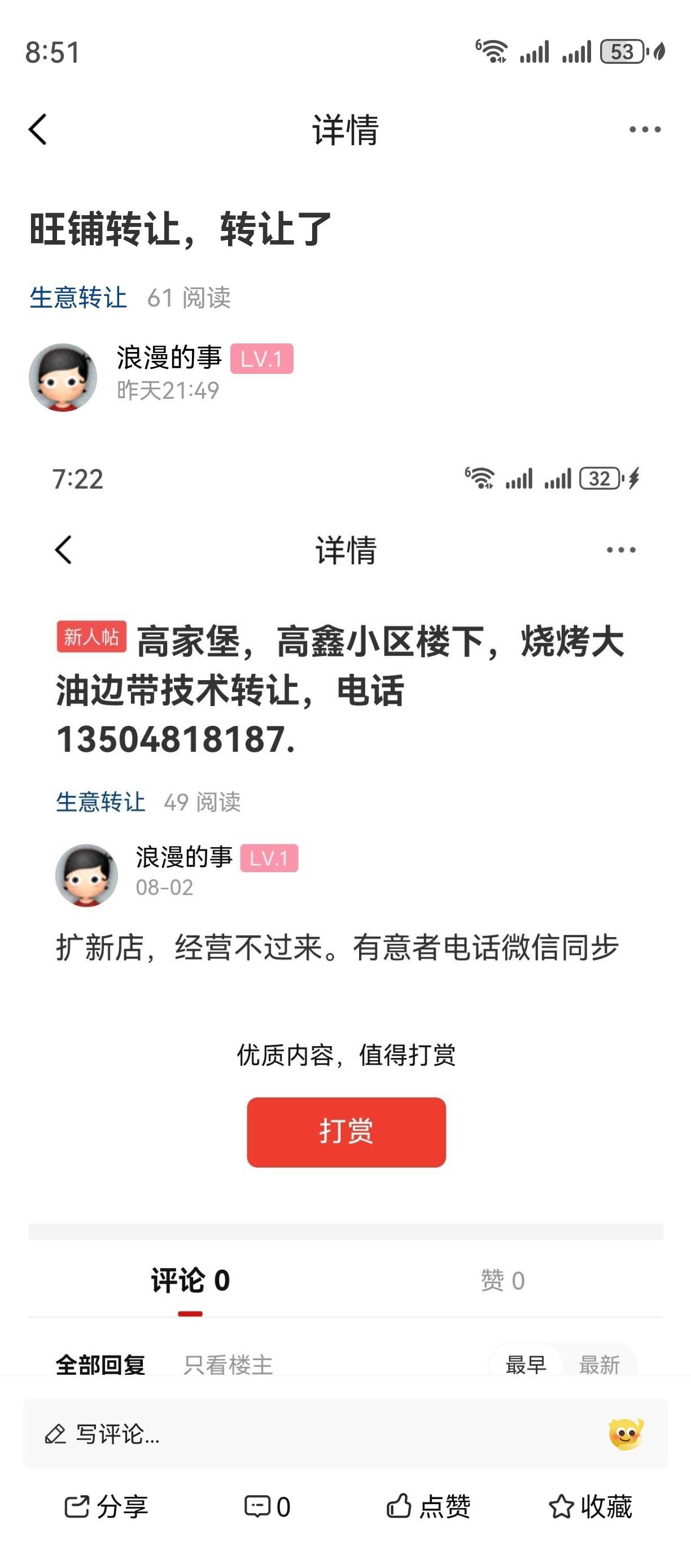Tap the 写评论 comment box
This screenshot has height=1568, width=691.
(304, 1434)
